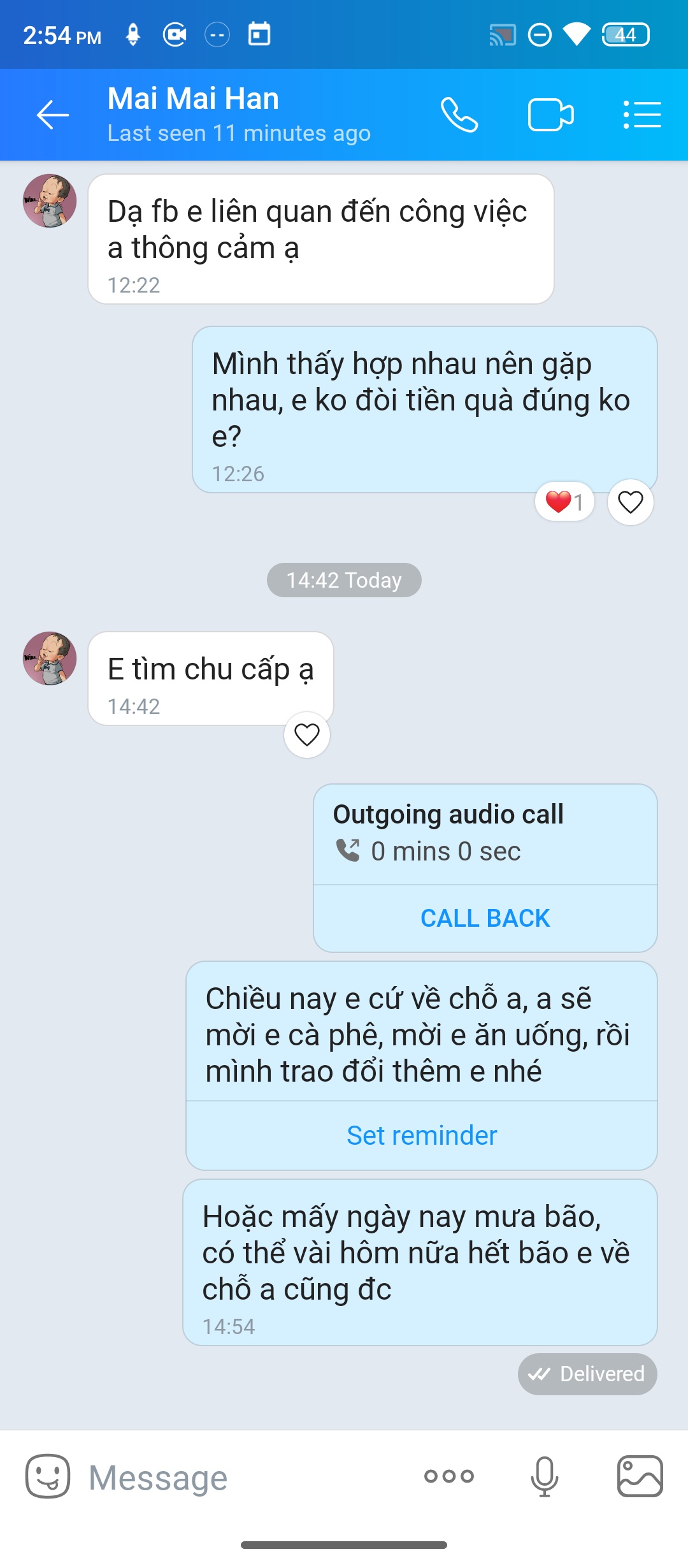688x1568 pixels.
Task: View the red heart reaction count
Action: pyautogui.click(x=564, y=502)
